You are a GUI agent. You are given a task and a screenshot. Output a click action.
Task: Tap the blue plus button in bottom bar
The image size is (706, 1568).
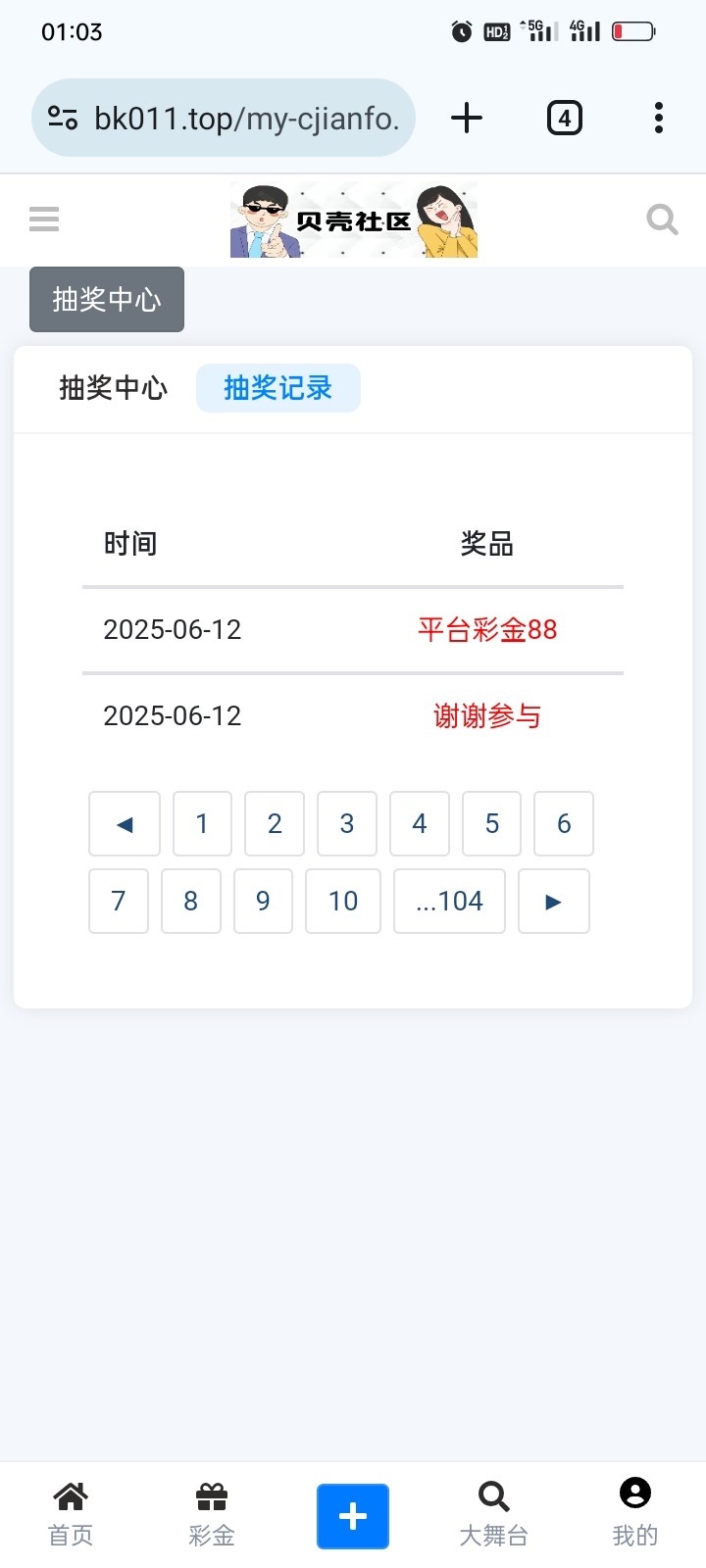352,1515
